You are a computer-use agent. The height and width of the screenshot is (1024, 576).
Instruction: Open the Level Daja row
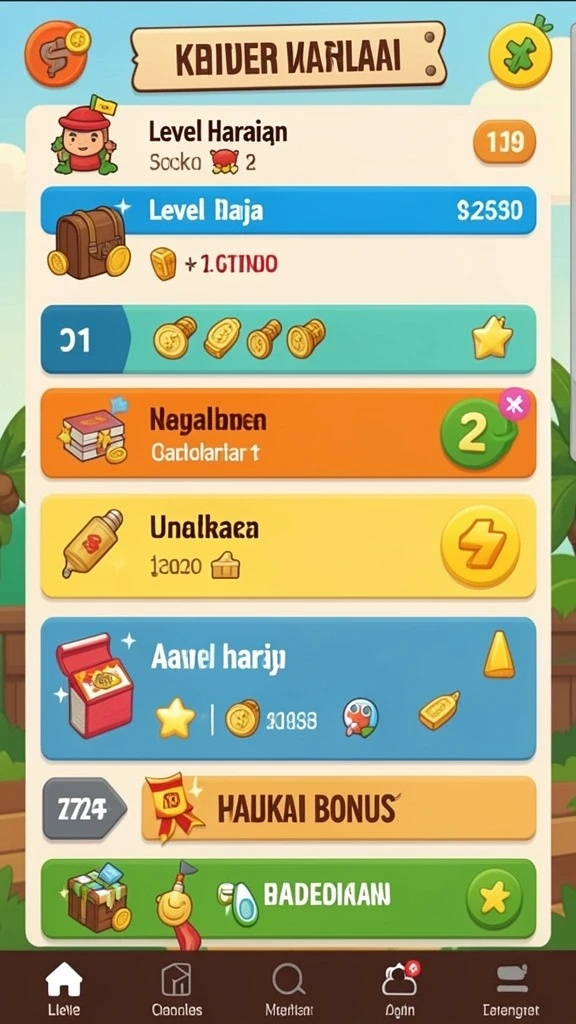[288, 210]
